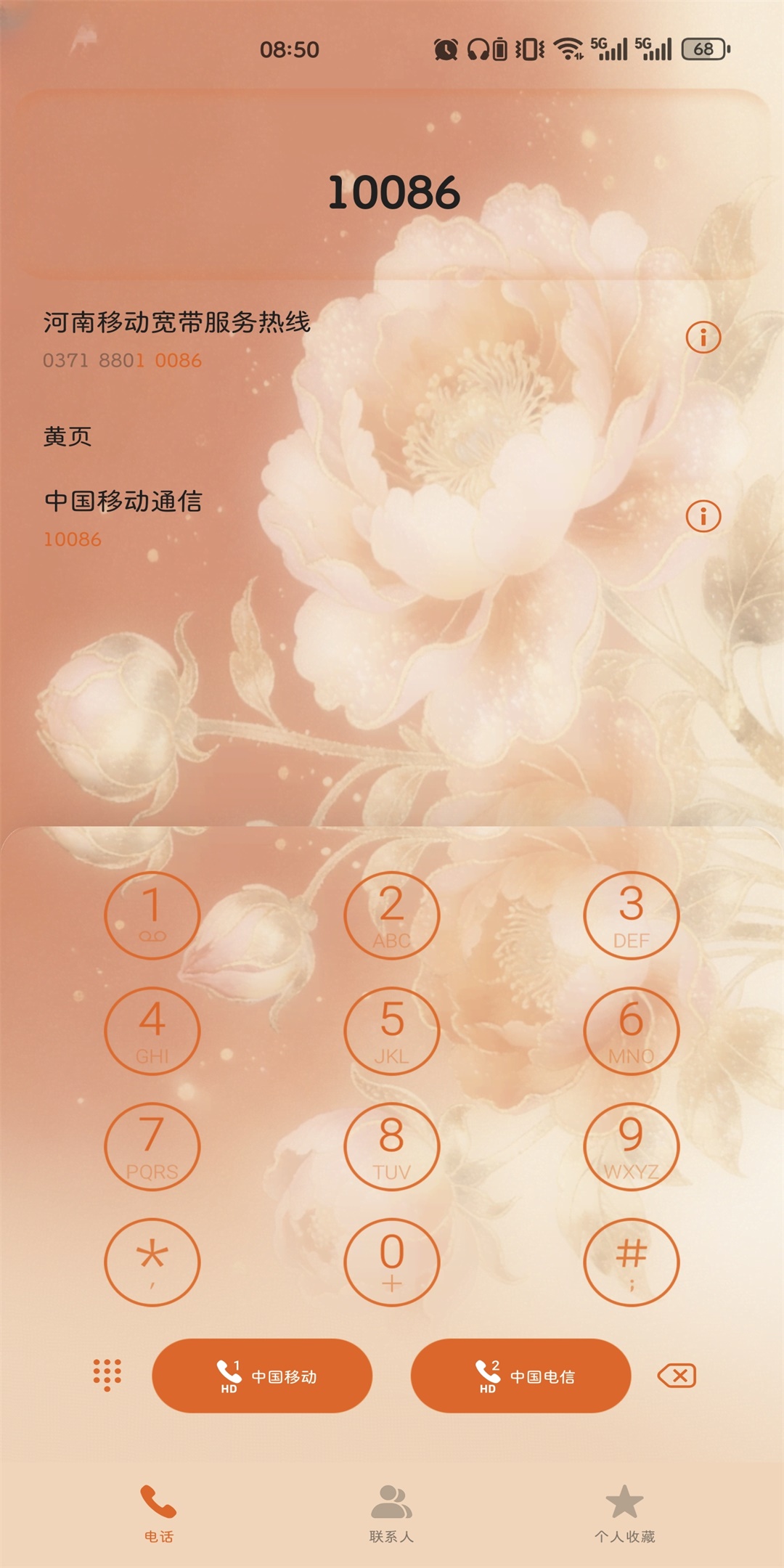Tap dial key 6 MNO
This screenshot has height=1568, width=784.
tap(631, 1031)
